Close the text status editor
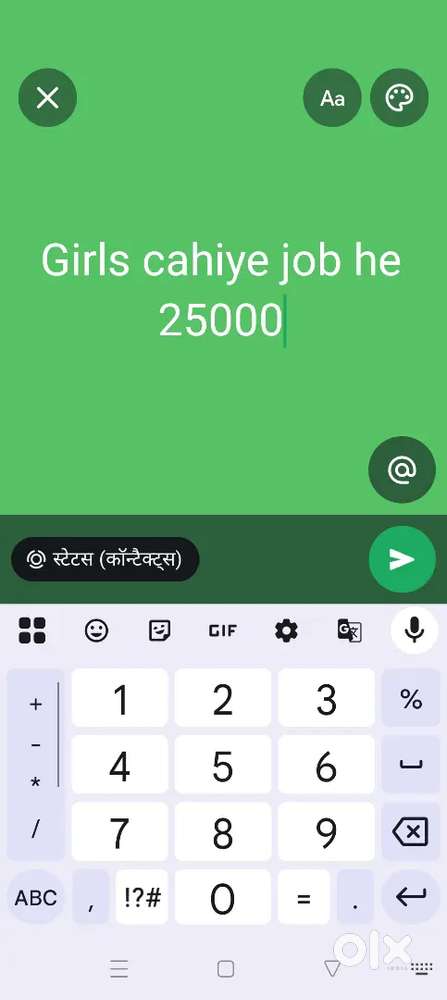 [48, 98]
